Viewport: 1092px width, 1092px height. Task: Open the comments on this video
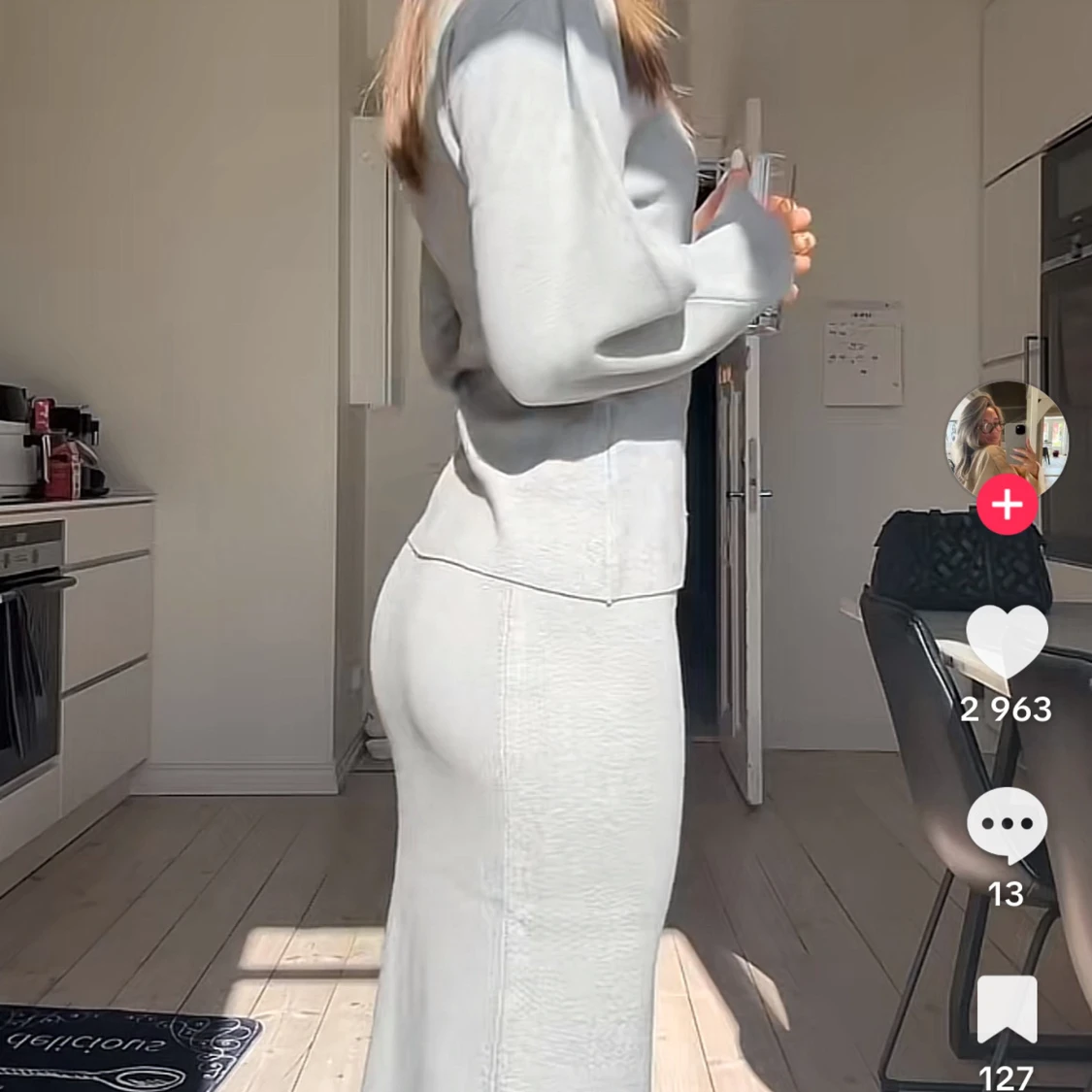(x=1008, y=825)
